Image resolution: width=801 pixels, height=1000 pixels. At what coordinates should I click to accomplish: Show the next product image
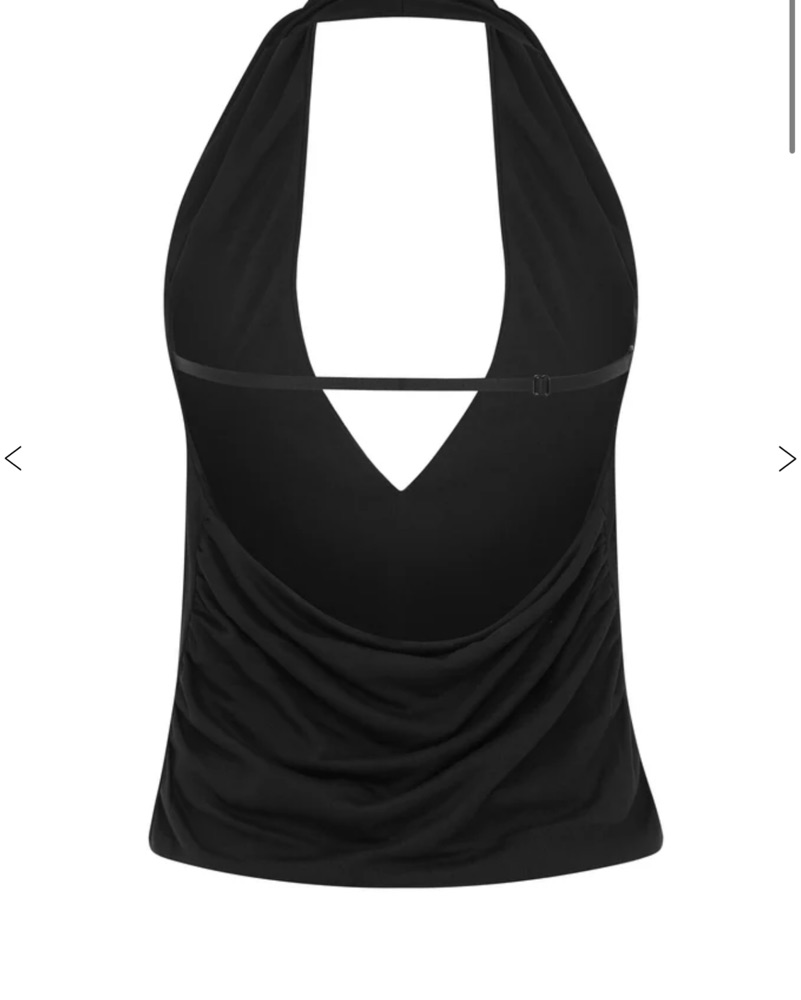tap(787, 459)
